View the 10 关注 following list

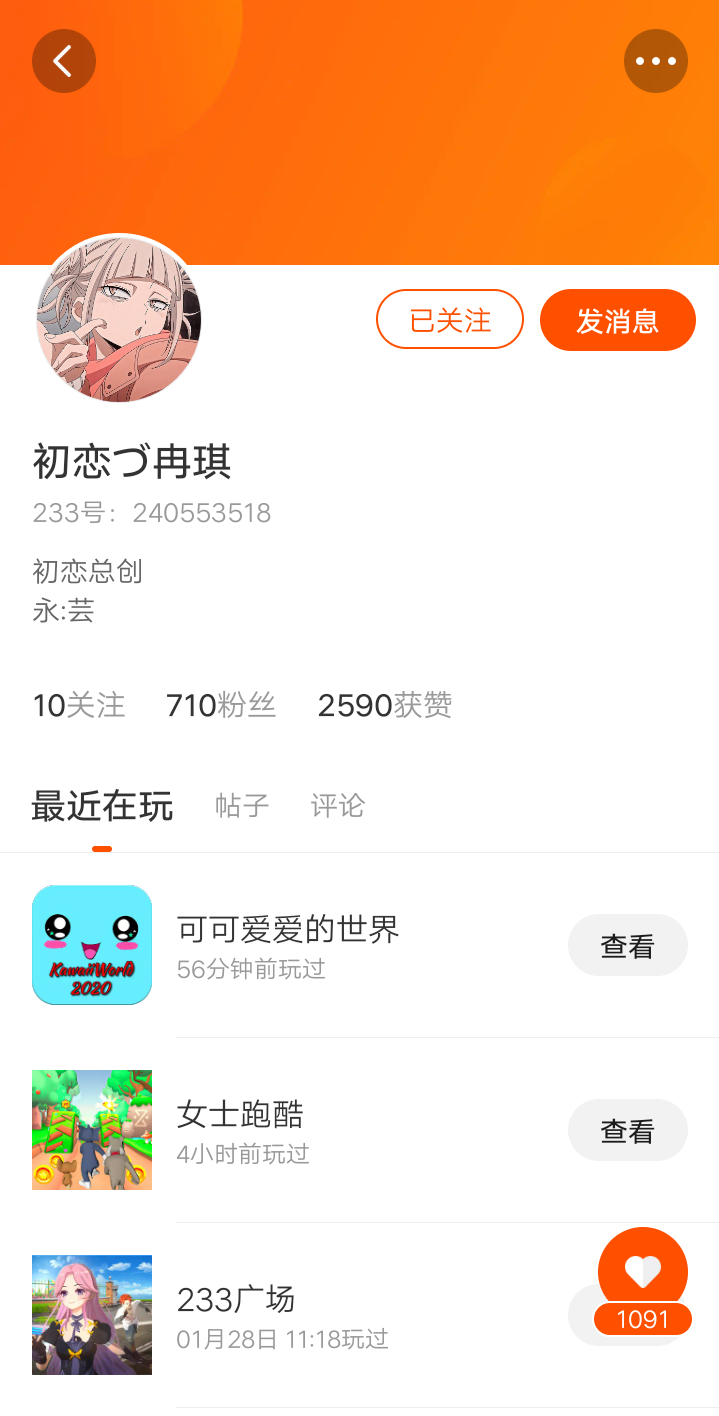click(x=79, y=705)
